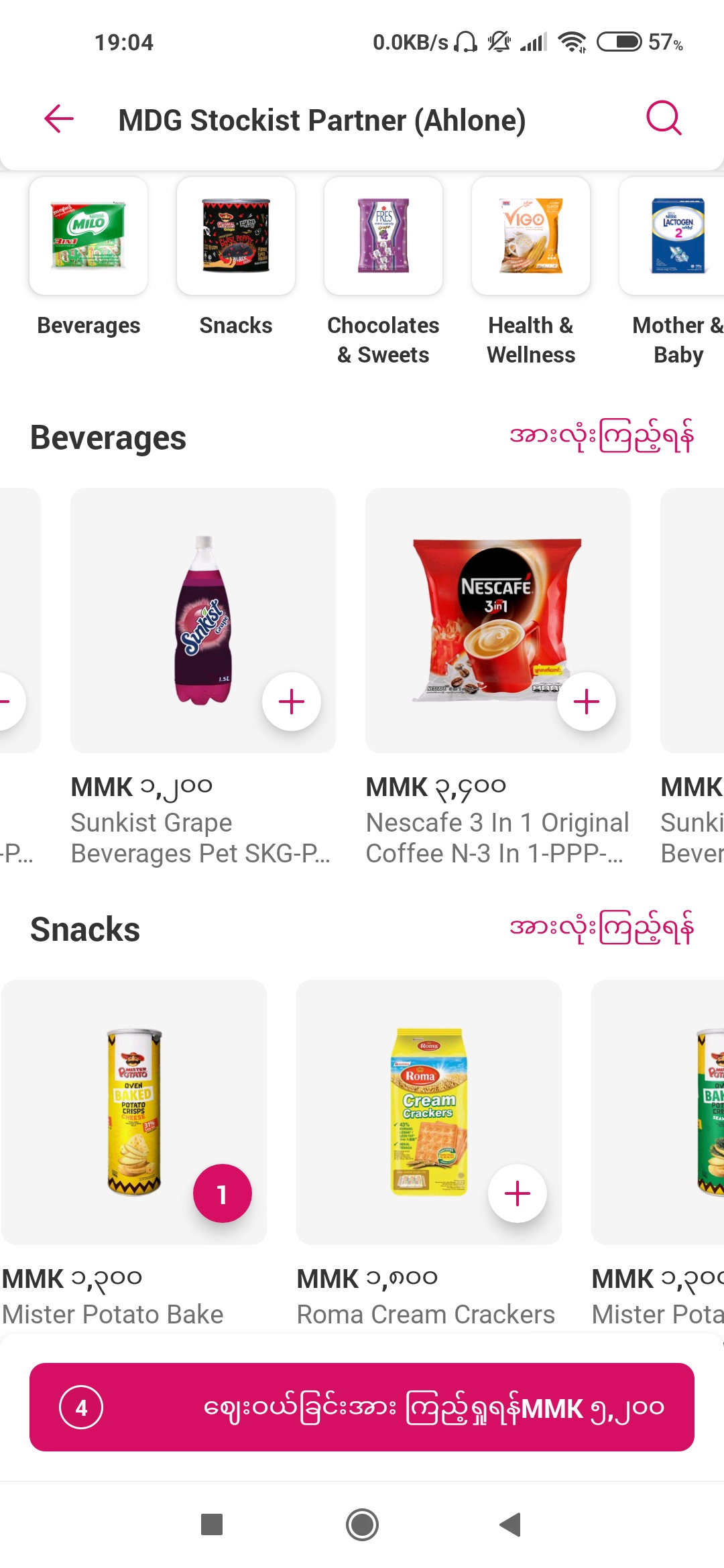This screenshot has width=724, height=1568.
Task: Add Roma Cream Crackers to cart
Action: pos(518,1193)
